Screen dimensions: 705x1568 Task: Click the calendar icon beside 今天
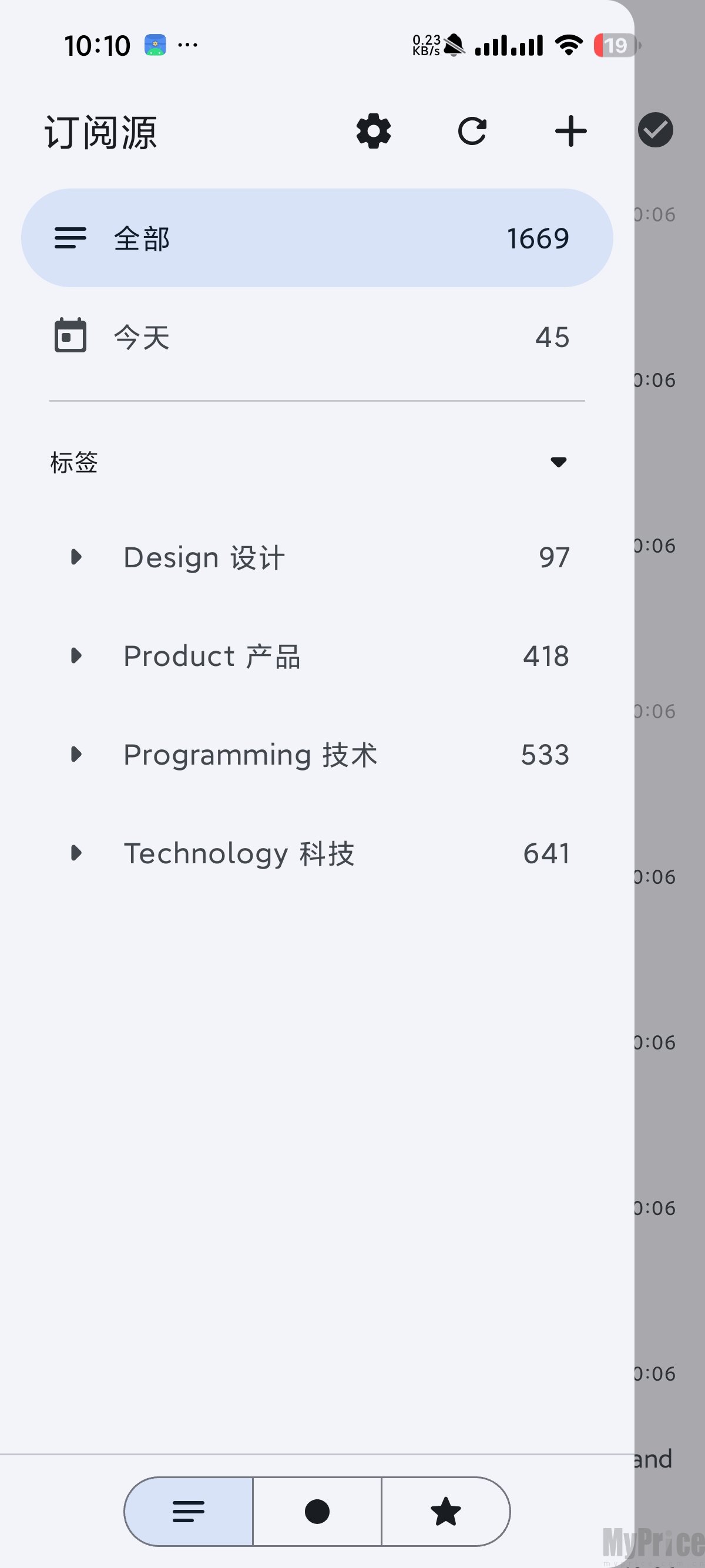[x=69, y=335]
